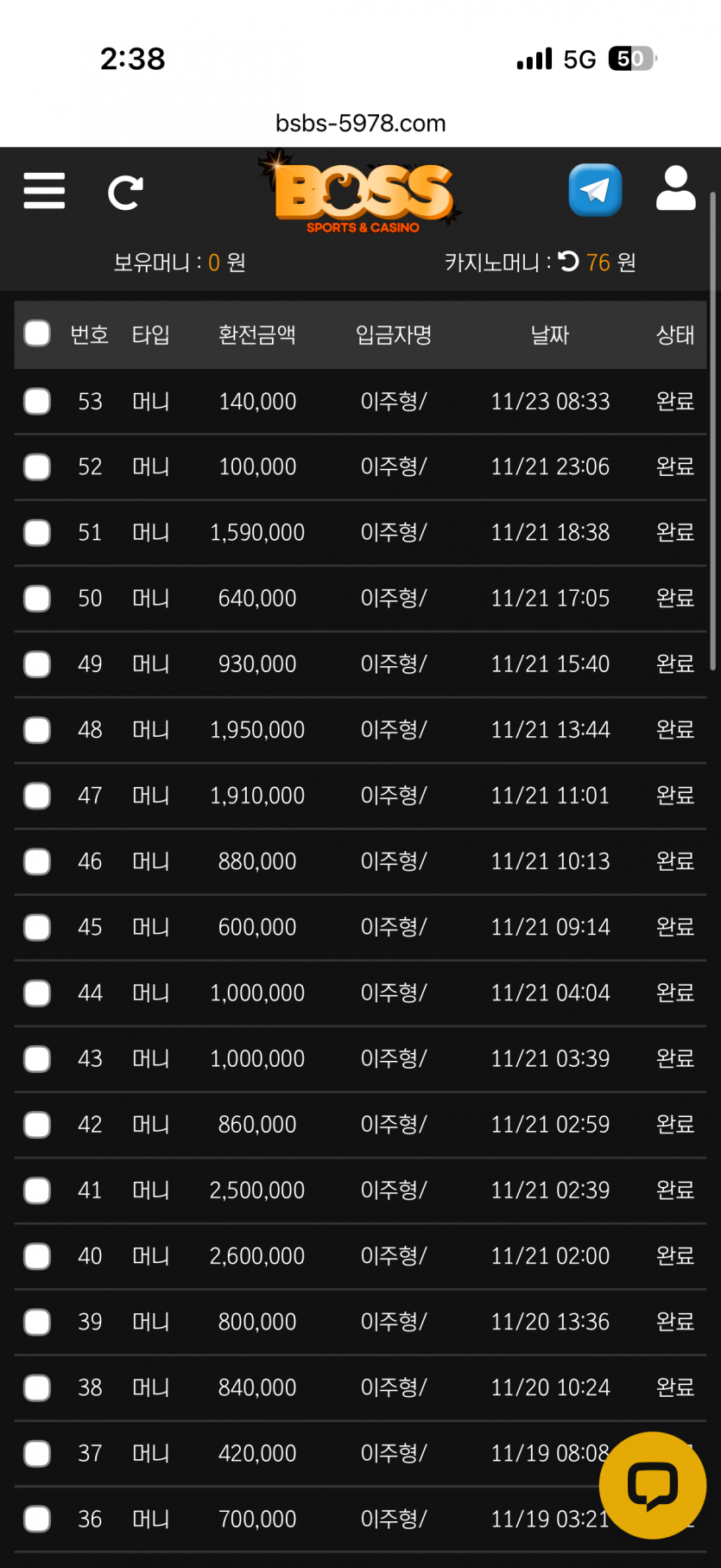Select checkbox for entry number 45
This screenshot has height=1568, width=721.
point(37,927)
